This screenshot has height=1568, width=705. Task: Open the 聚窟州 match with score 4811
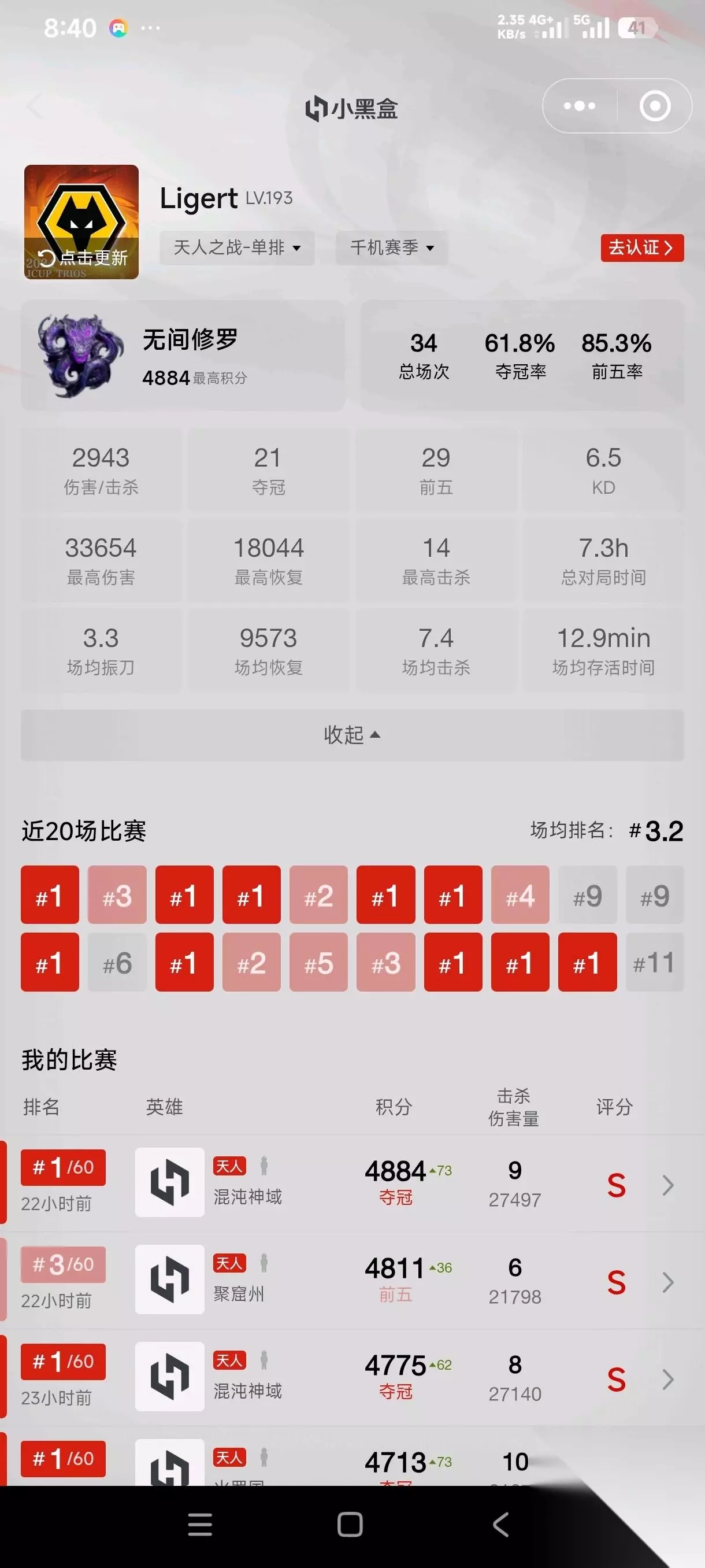tap(352, 1281)
